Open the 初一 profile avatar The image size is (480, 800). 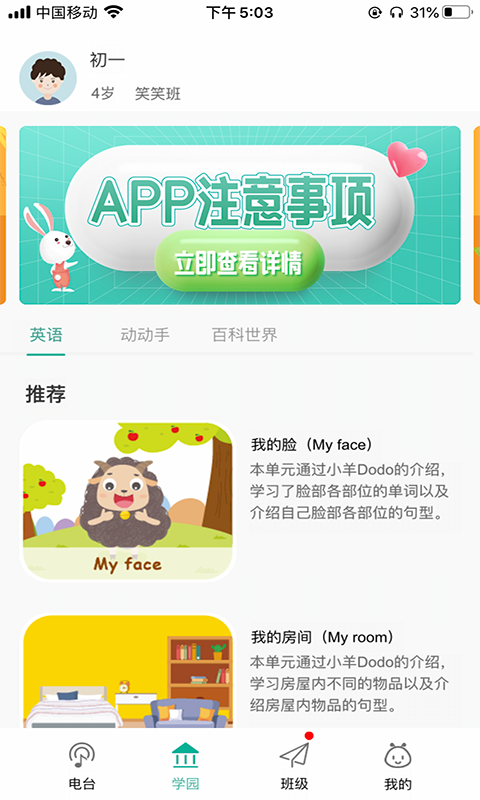tap(48, 78)
